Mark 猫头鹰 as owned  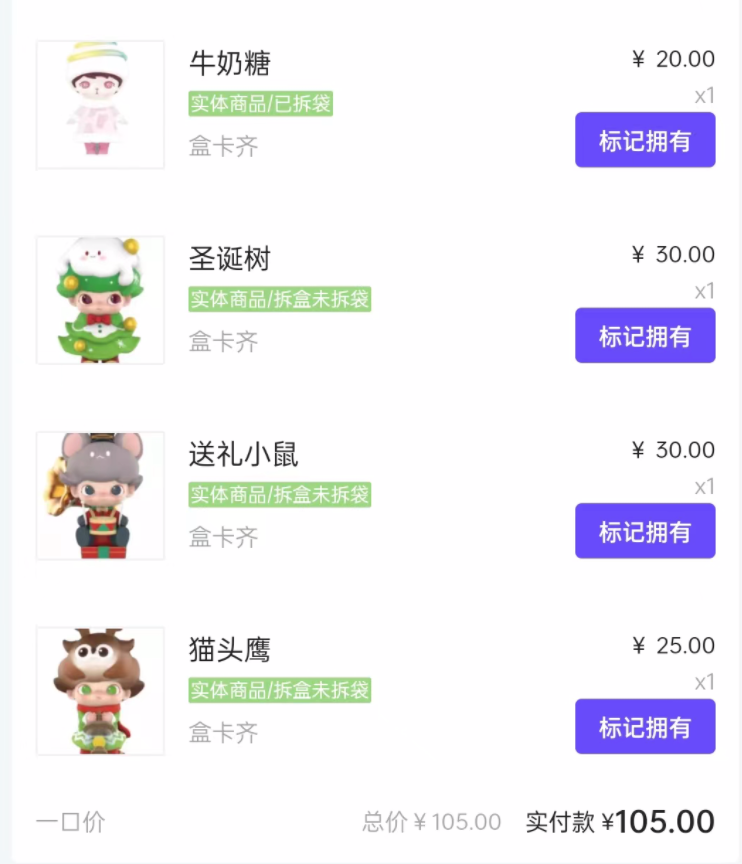pos(645,726)
